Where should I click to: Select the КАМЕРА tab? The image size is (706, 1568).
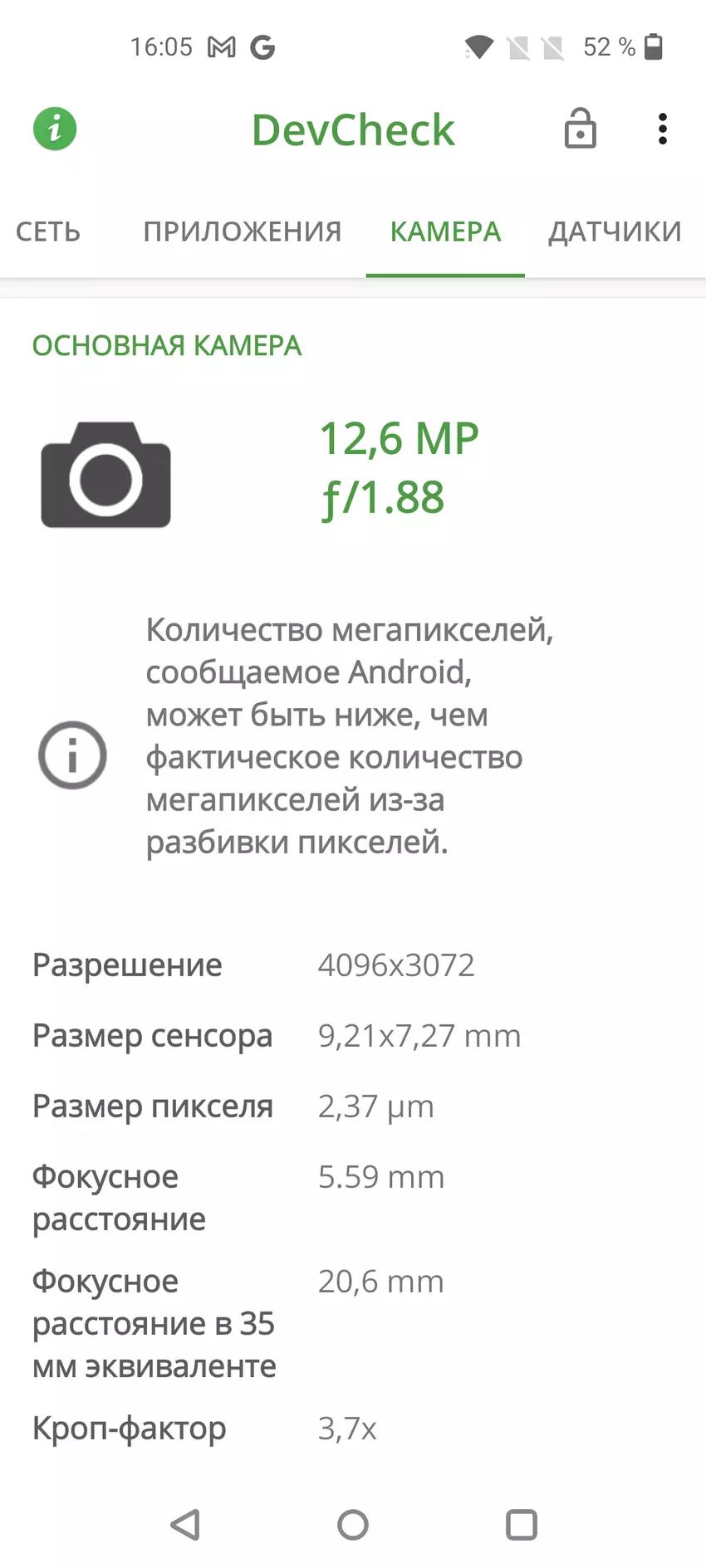tap(445, 232)
